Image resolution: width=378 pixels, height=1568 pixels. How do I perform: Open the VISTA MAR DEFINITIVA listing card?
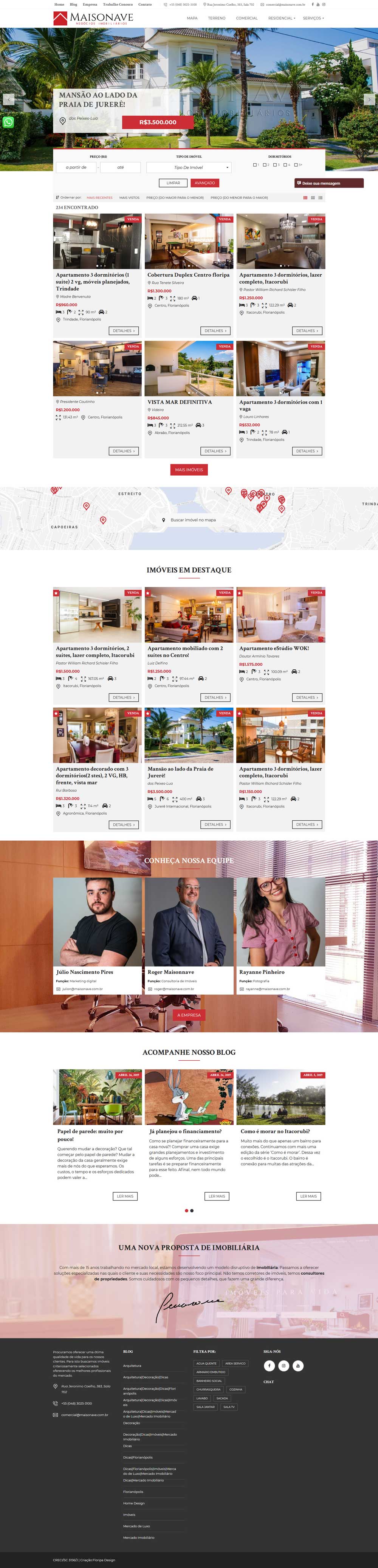click(189, 399)
